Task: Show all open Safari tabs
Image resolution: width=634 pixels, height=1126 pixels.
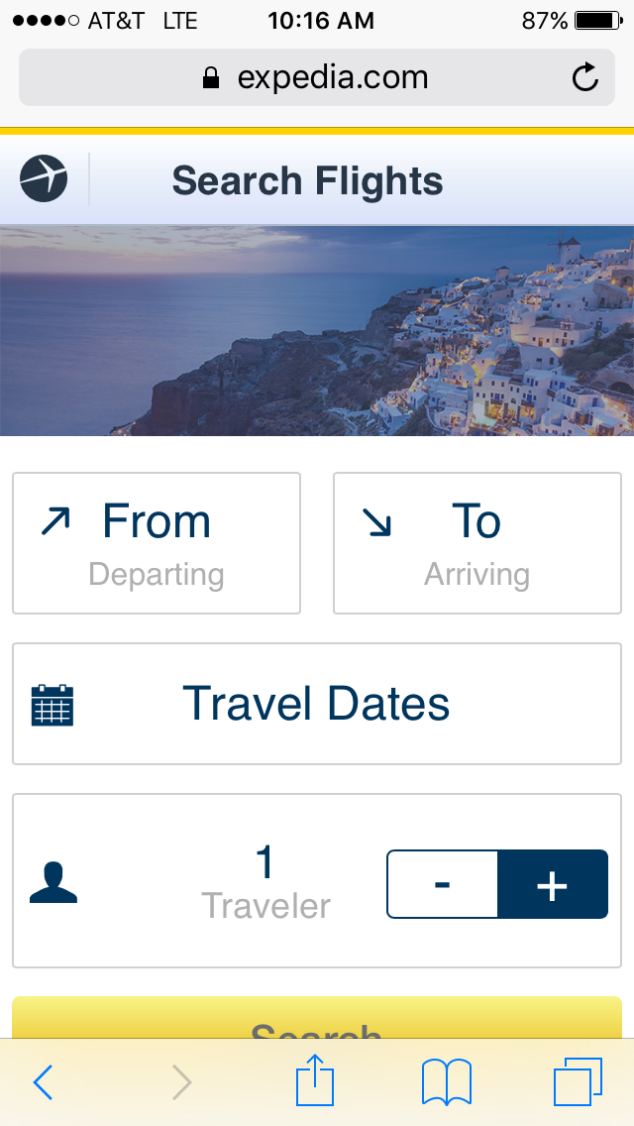Action: pos(578,1082)
